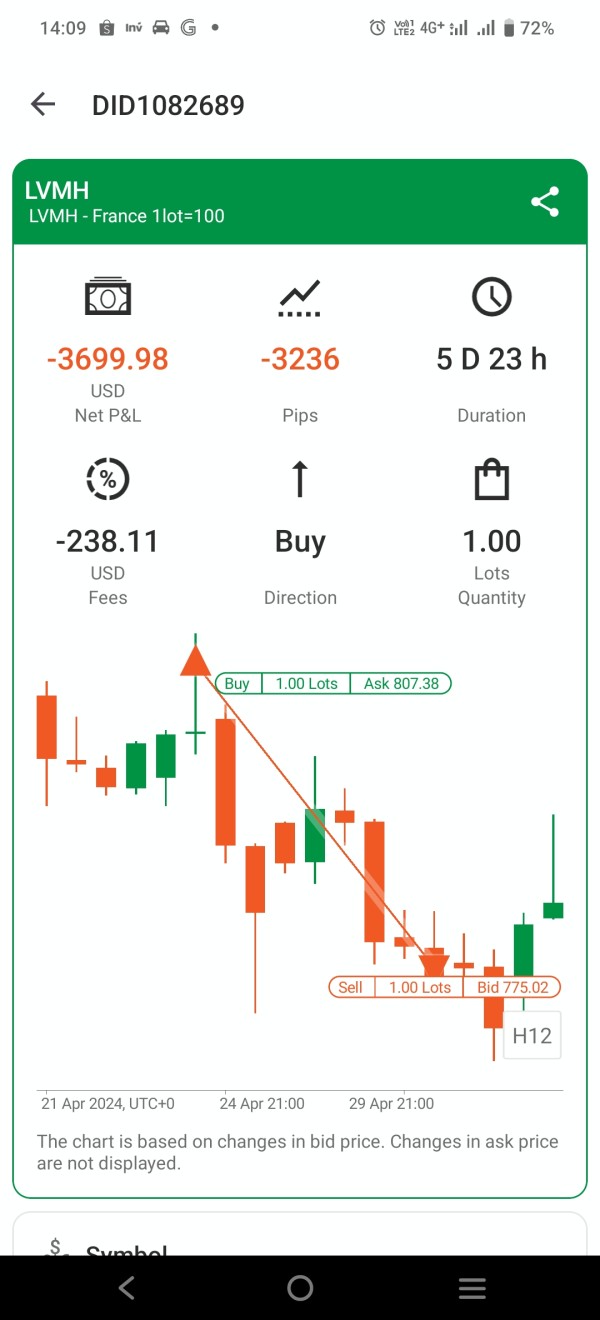This screenshot has width=600, height=1320.
Task: Go back using the top arrow
Action: click(43, 104)
